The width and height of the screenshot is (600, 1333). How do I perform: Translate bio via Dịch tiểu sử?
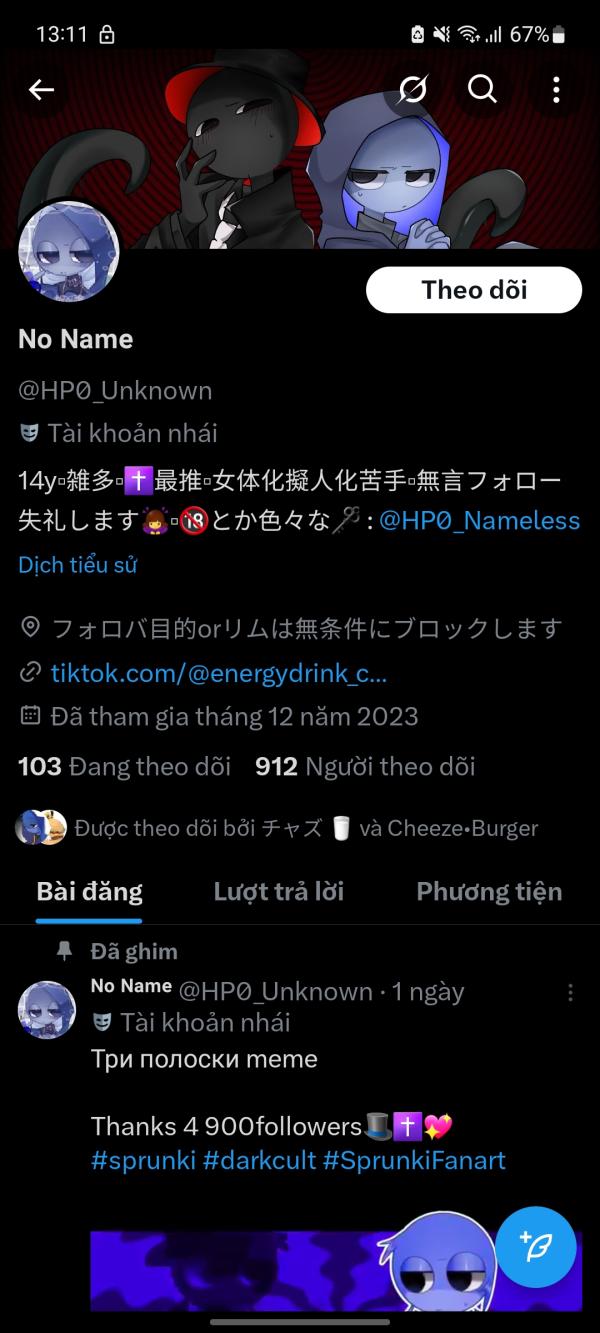(x=77, y=565)
